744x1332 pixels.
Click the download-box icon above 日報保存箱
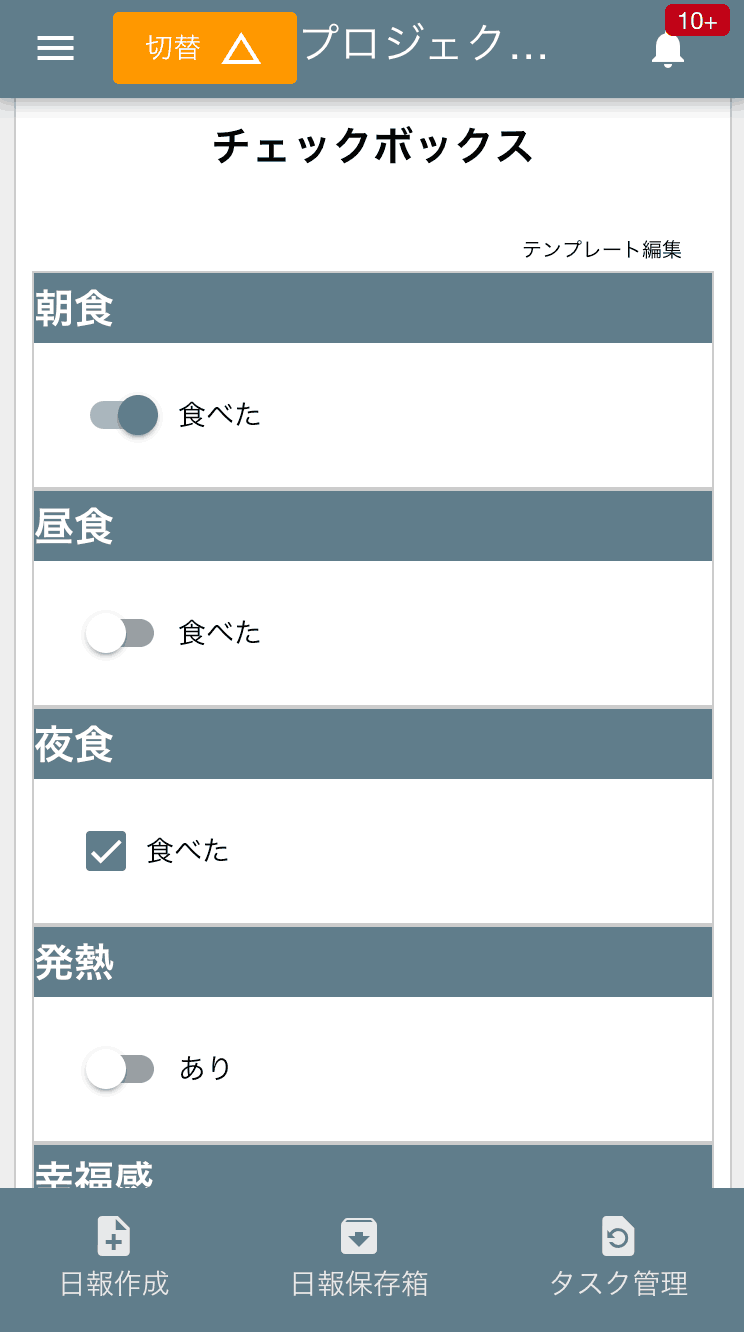(x=359, y=1236)
